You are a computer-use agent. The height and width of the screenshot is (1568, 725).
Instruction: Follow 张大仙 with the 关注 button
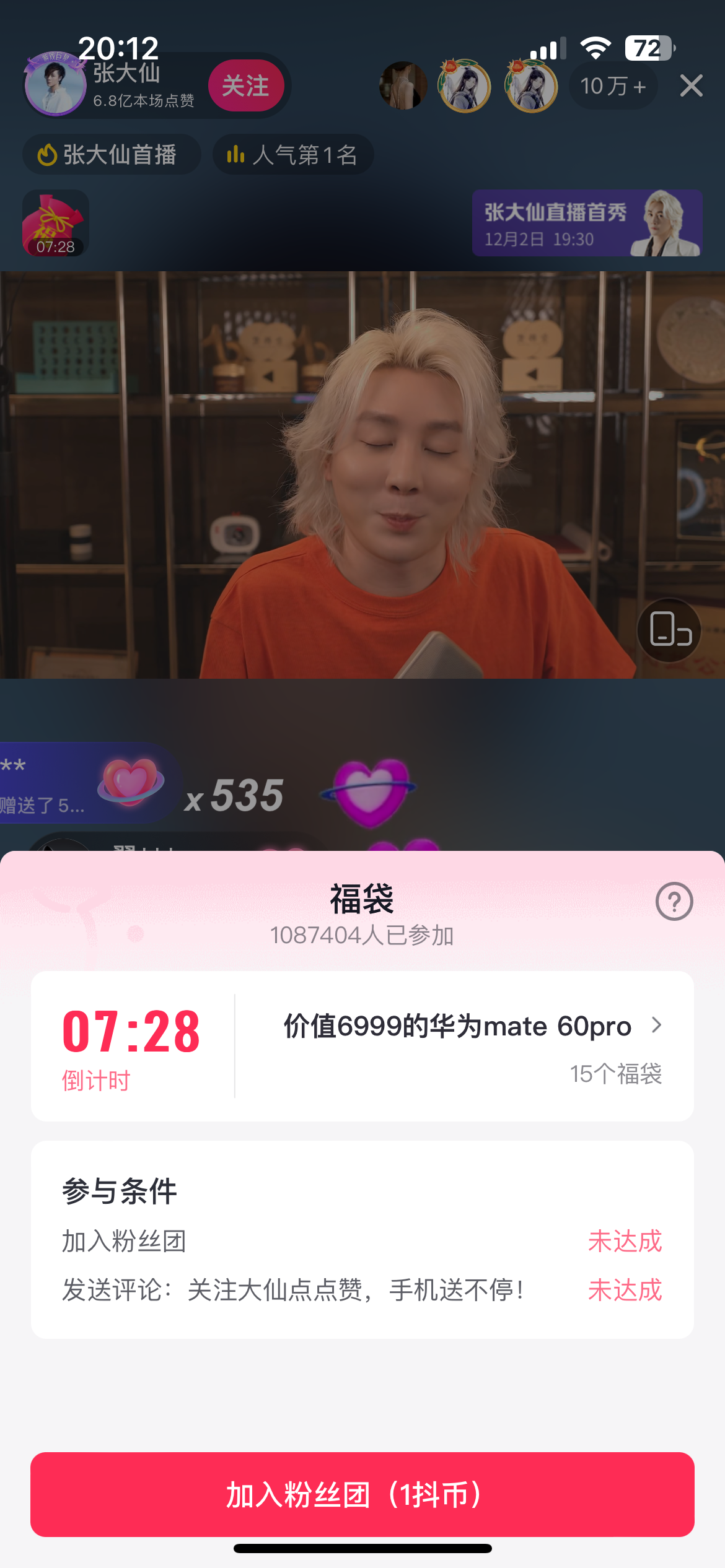(x=246, y=85)
